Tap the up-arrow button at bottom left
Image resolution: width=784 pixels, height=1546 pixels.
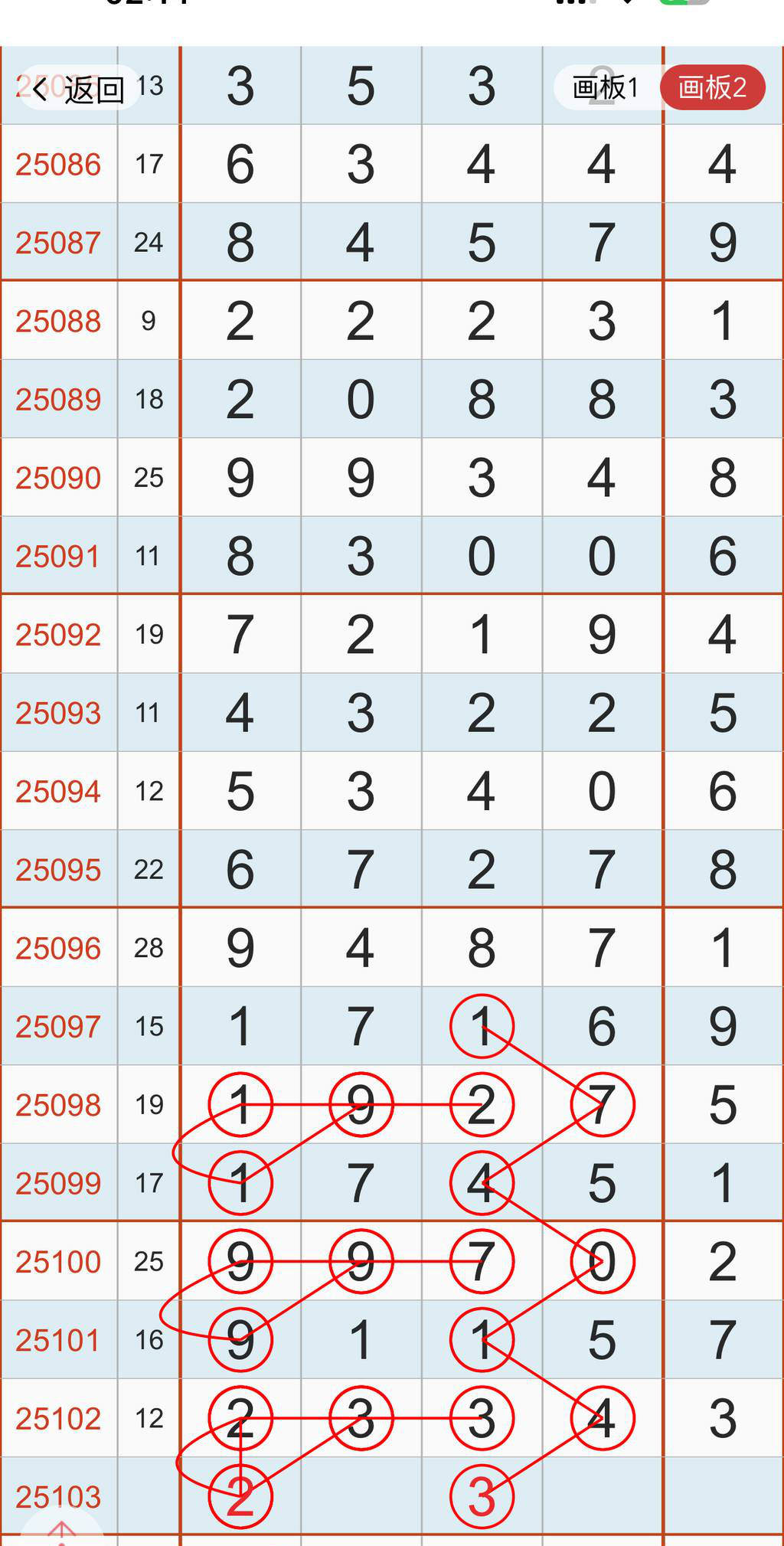click(61, 1531)
